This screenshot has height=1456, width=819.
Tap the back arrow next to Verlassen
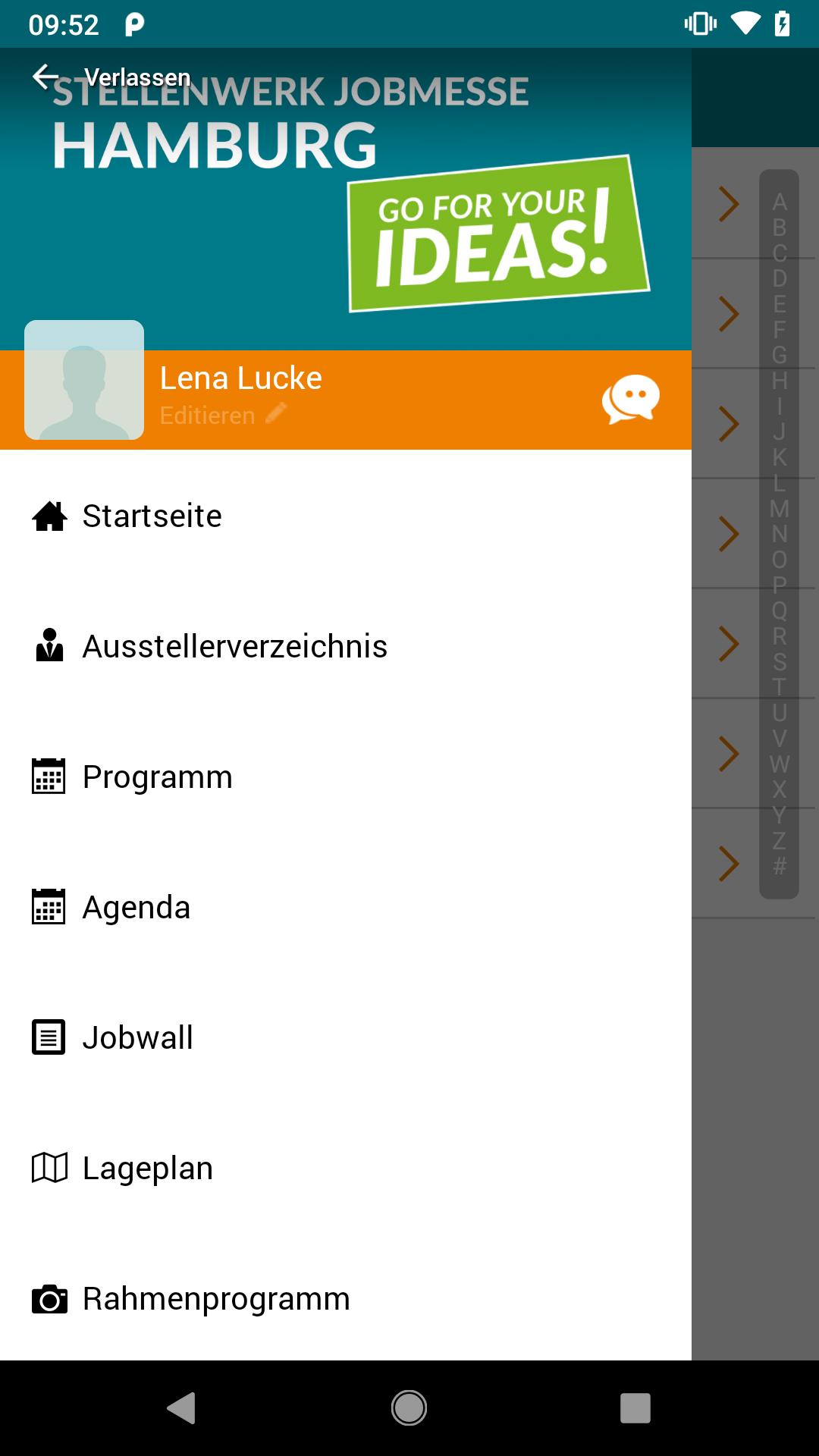[45, 76]
